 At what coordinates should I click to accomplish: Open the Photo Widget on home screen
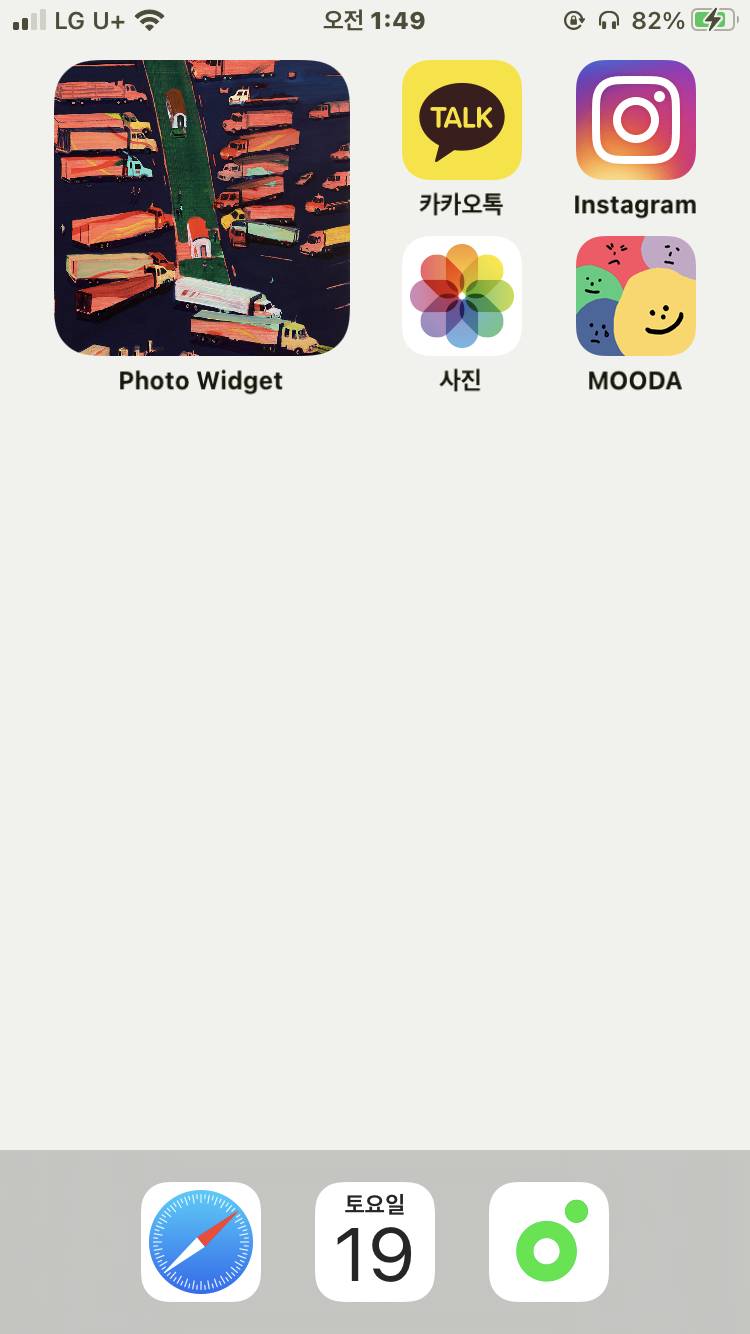coord(202,208)
